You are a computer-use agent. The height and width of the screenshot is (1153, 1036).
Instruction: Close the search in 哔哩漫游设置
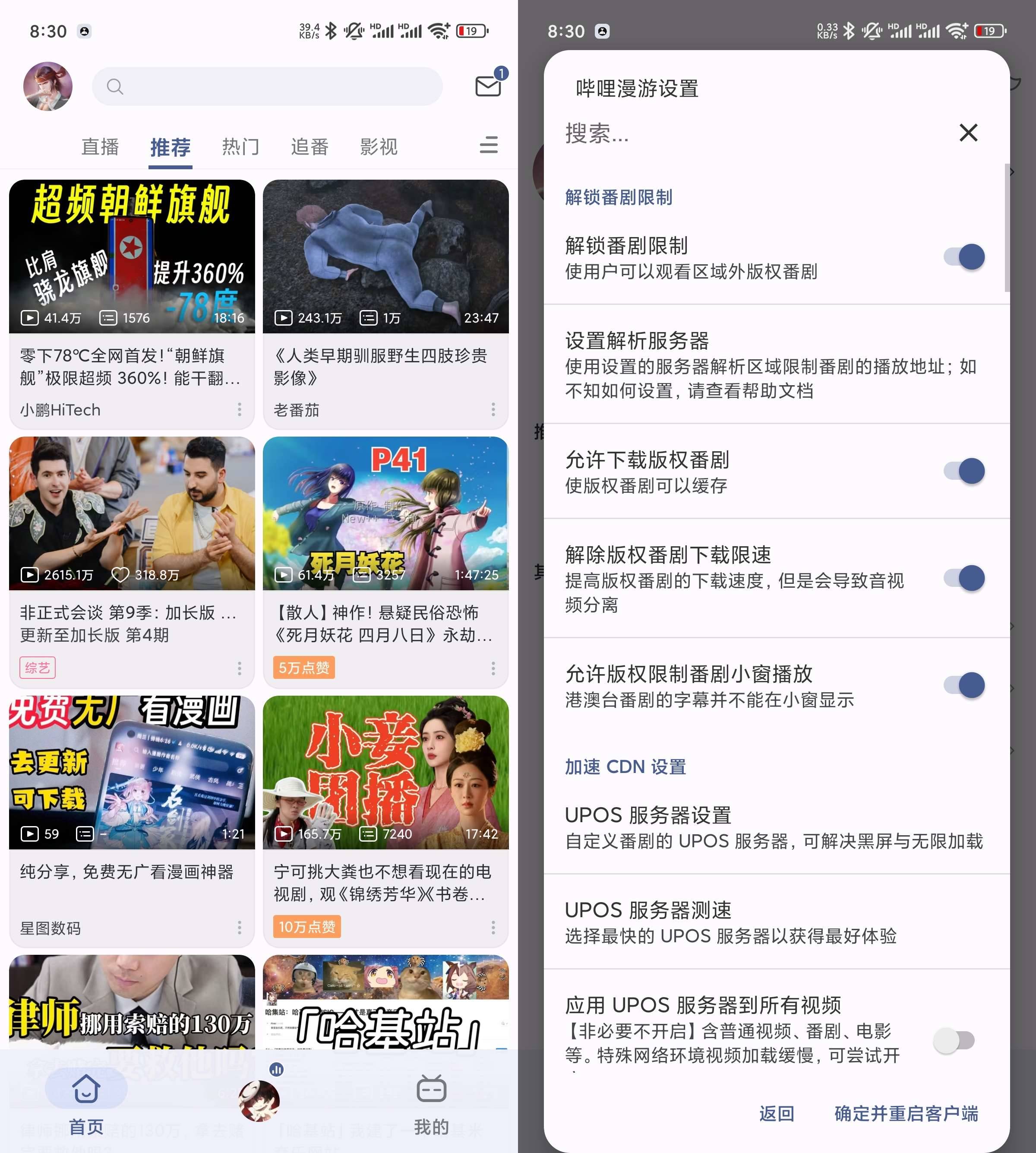click(968, 133)
